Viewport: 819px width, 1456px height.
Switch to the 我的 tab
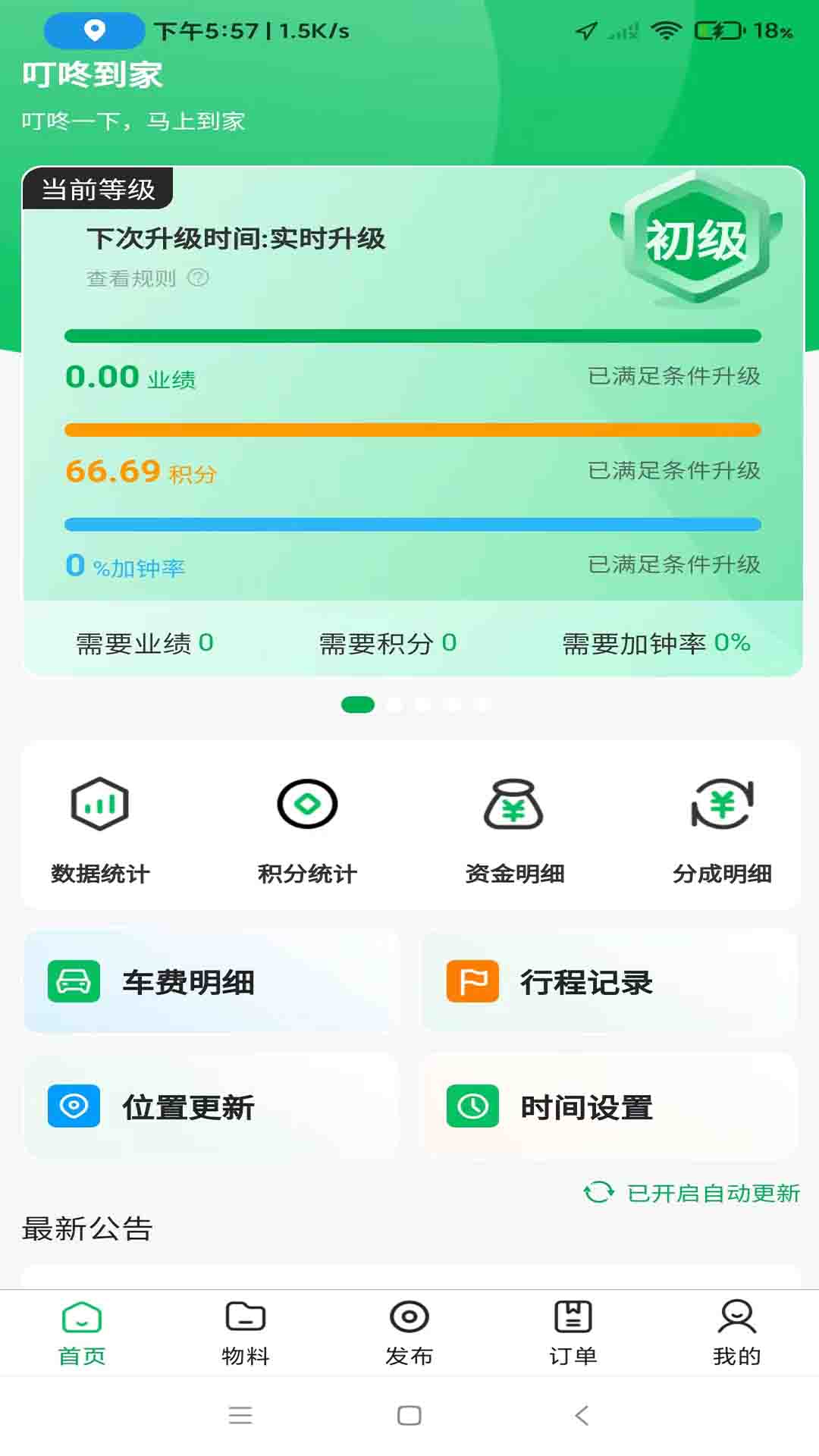(736, 1333)
